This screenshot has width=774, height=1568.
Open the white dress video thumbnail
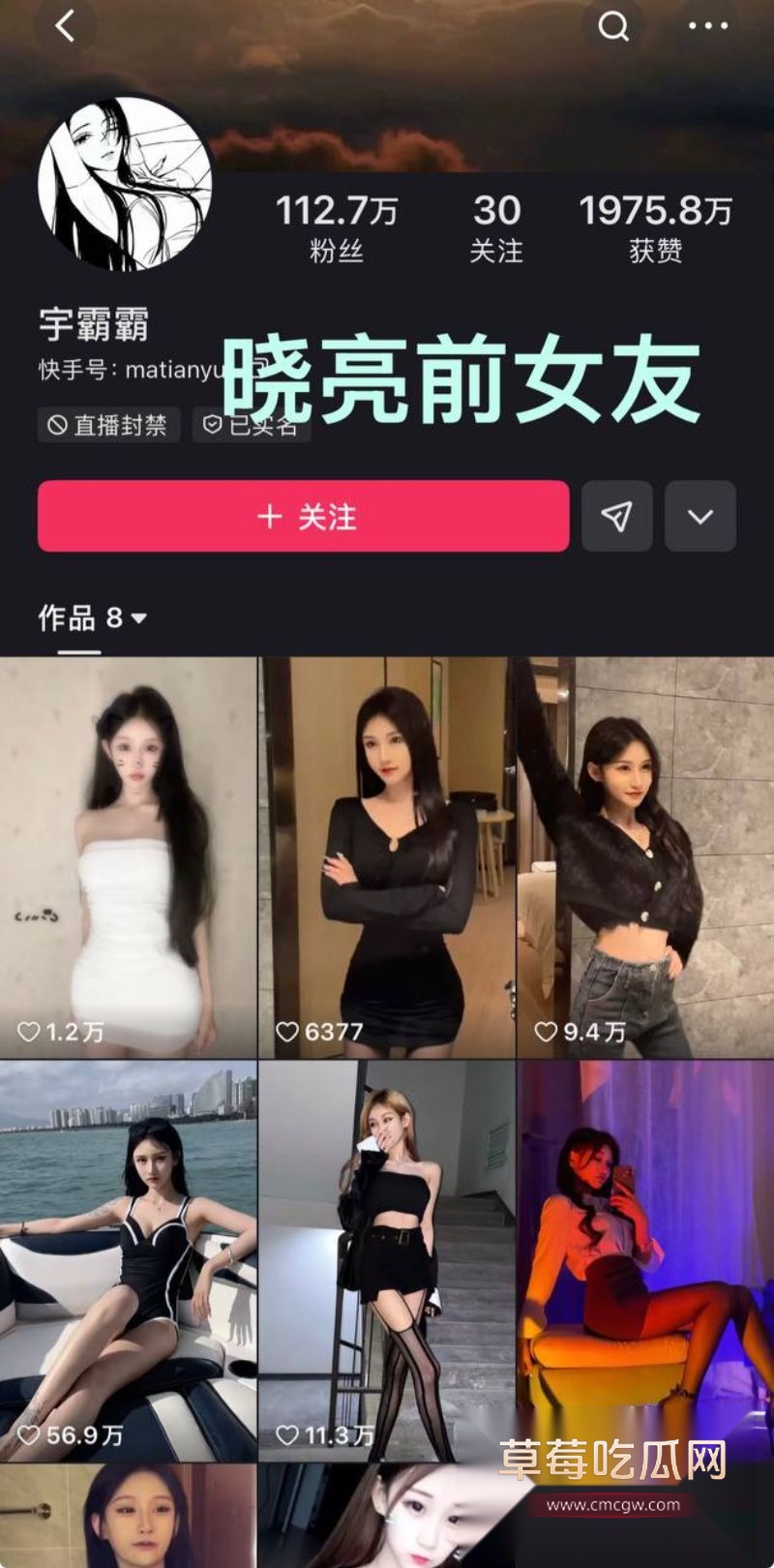(x=128, y=852)
